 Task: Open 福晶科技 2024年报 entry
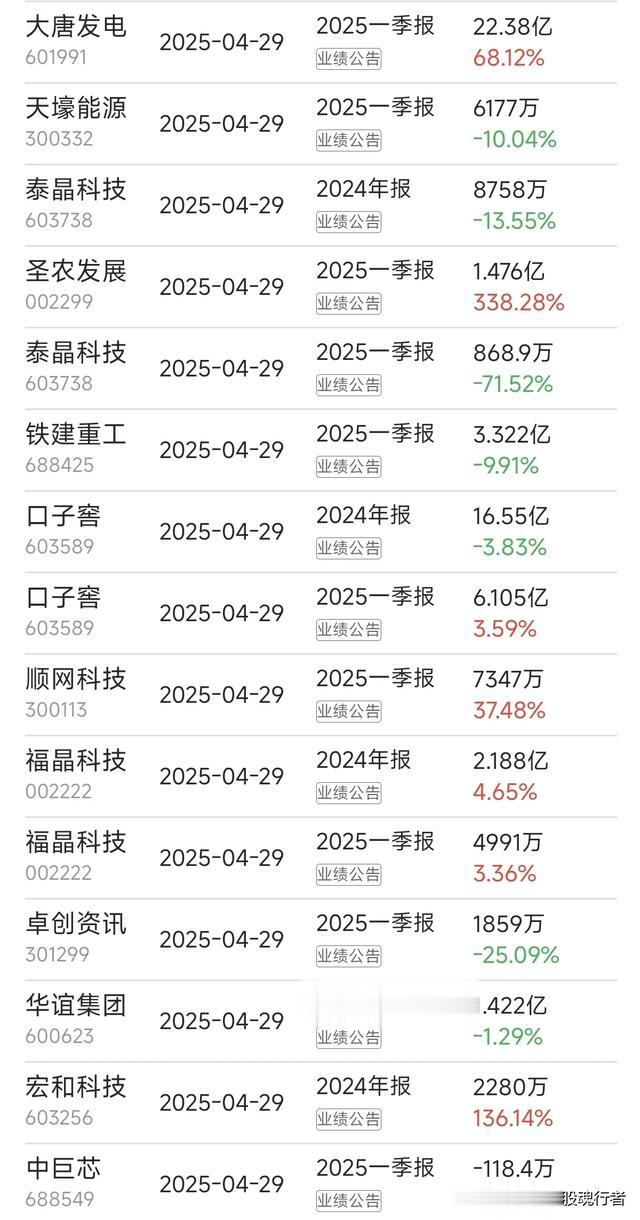pyautogui.click(x=320, y=777)
